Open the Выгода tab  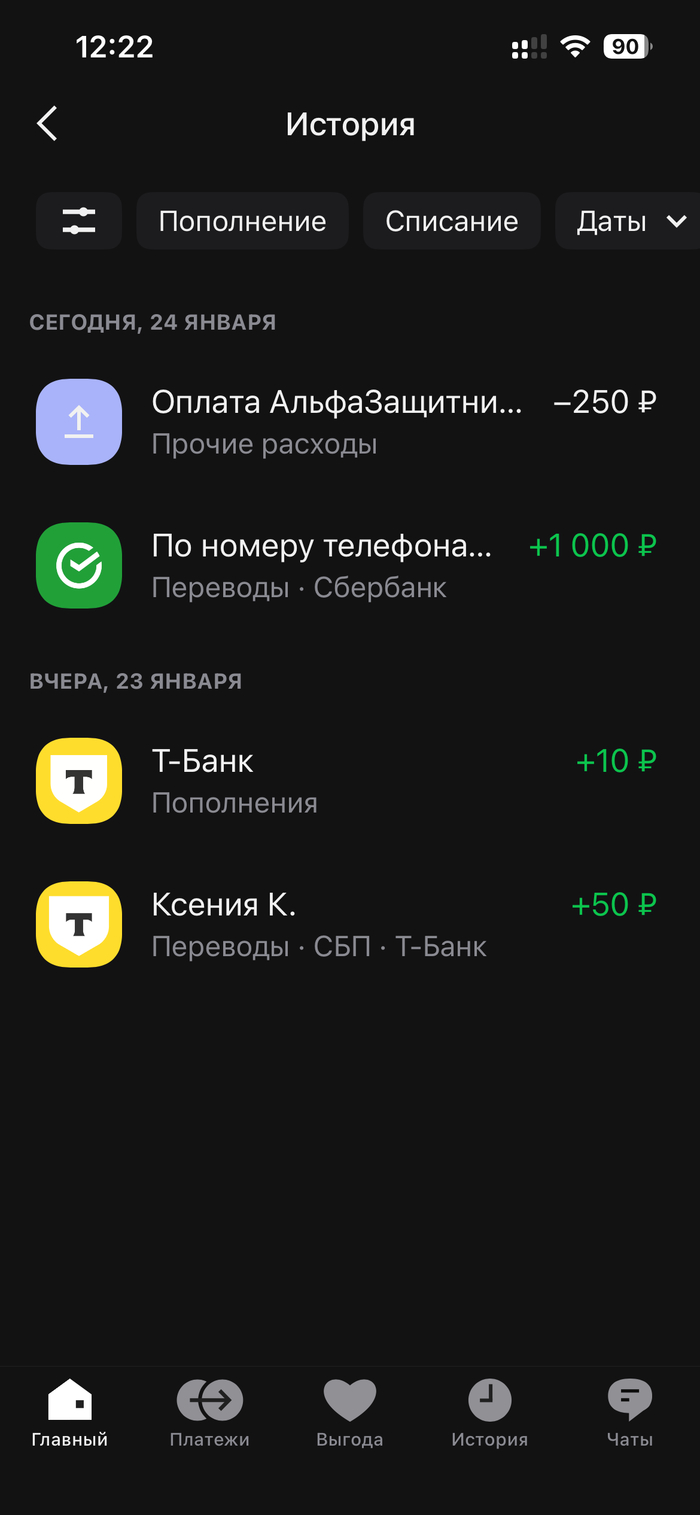point(350,1414)
